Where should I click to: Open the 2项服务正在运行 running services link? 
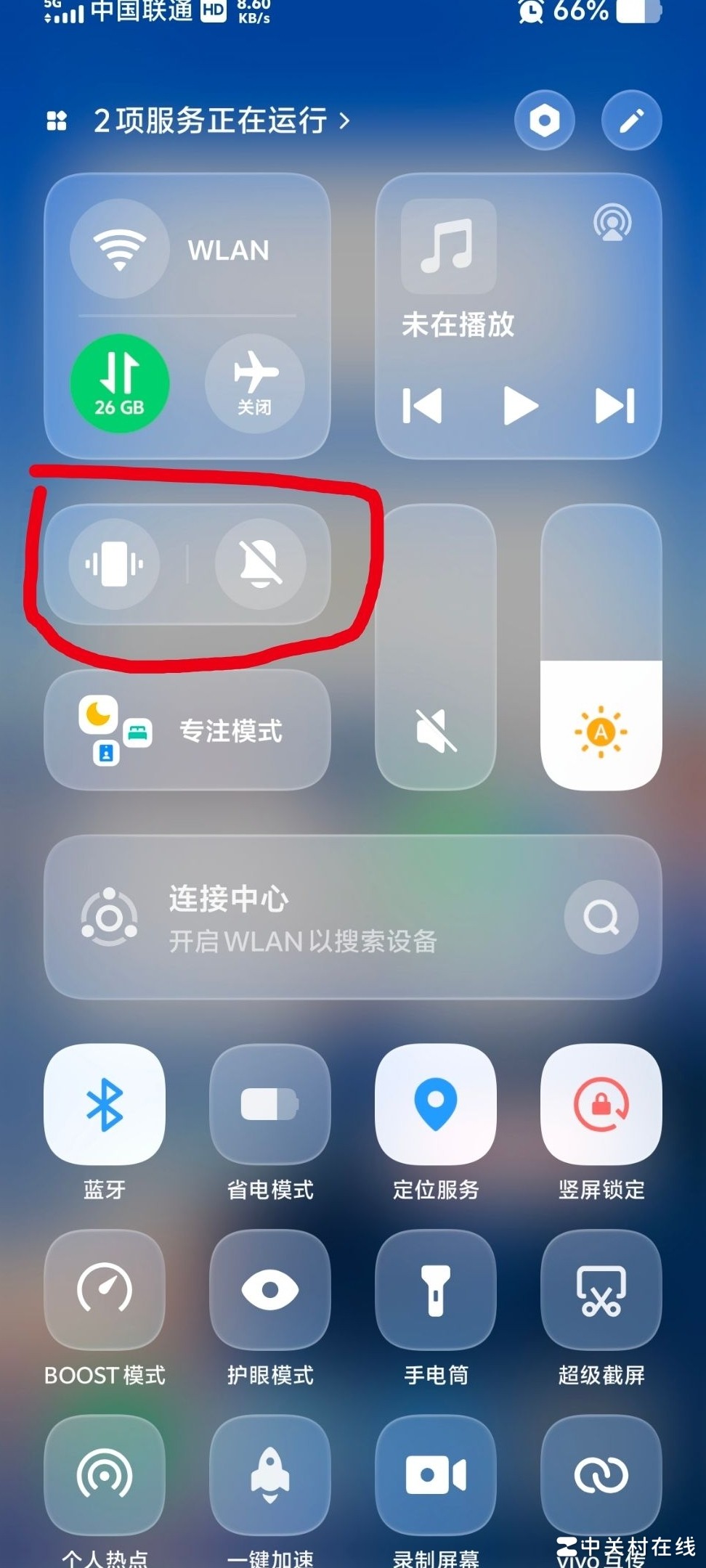click(x=222, y=121)
